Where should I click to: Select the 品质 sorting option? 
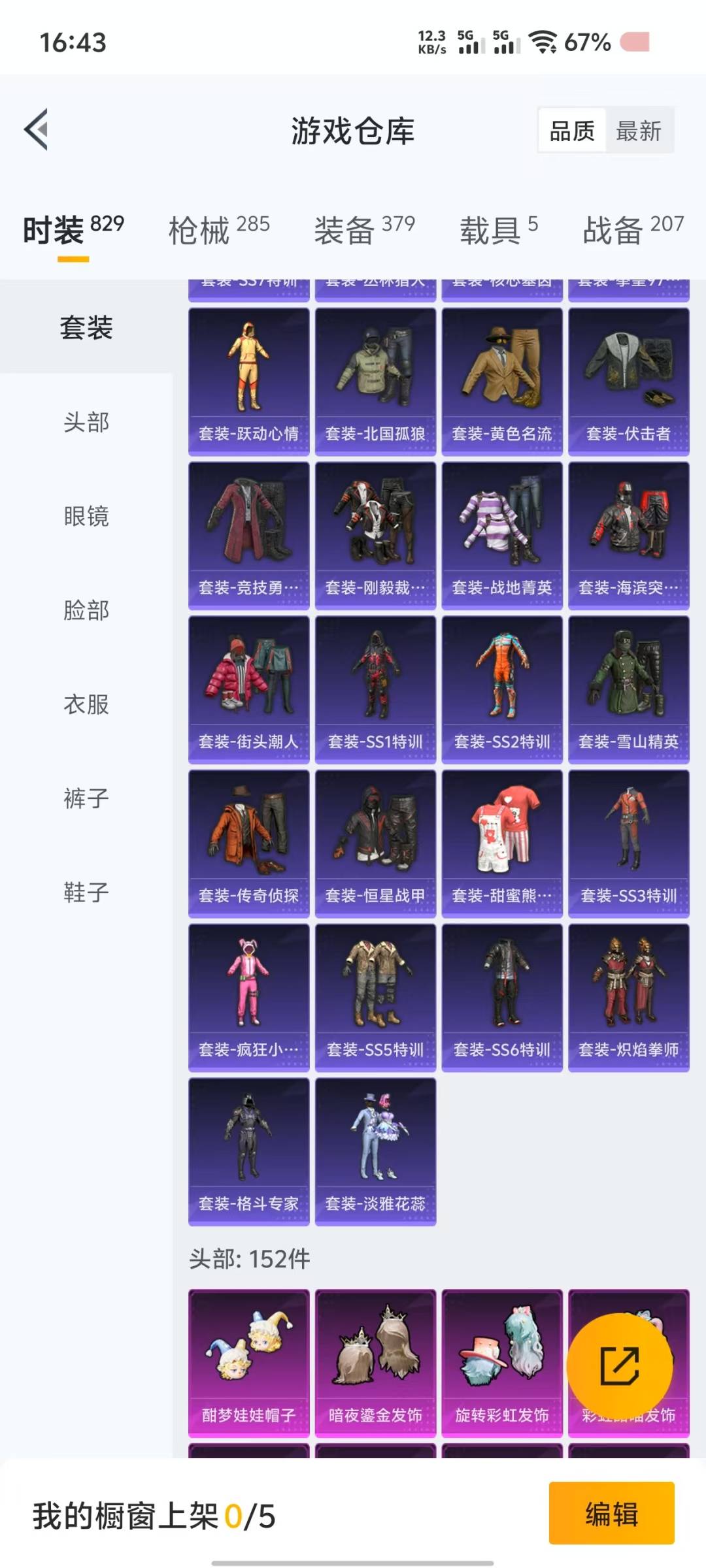pyautogui.click(x=572, y=131)
